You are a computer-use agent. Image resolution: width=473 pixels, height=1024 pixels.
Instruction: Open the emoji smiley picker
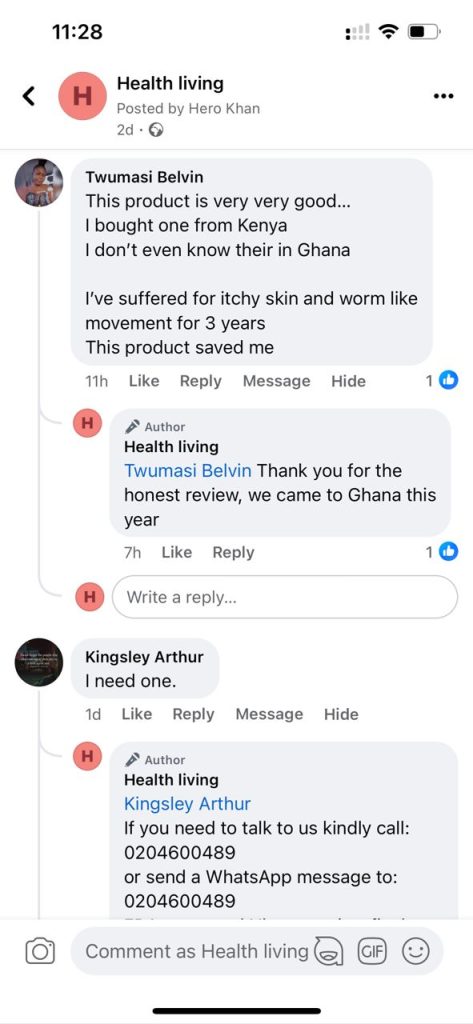click(415, 952)
